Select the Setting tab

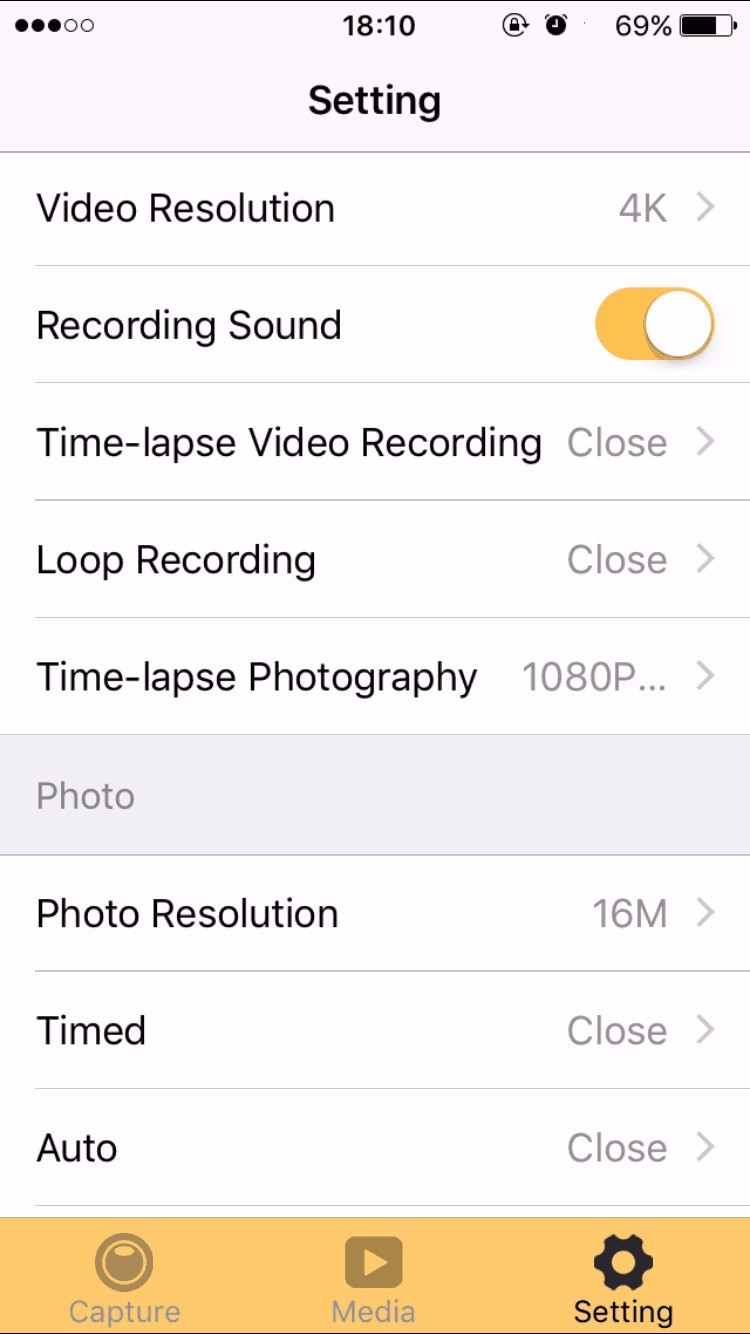click(x=623, y=1278)
